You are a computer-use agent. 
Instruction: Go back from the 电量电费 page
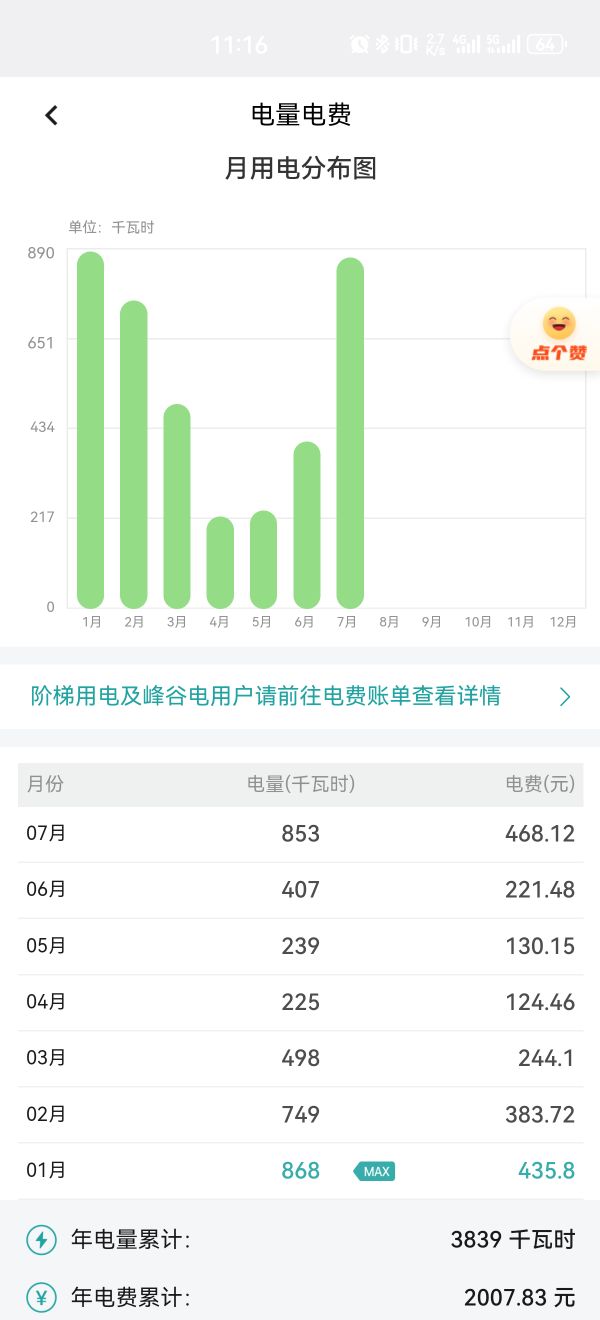[52, 115]
